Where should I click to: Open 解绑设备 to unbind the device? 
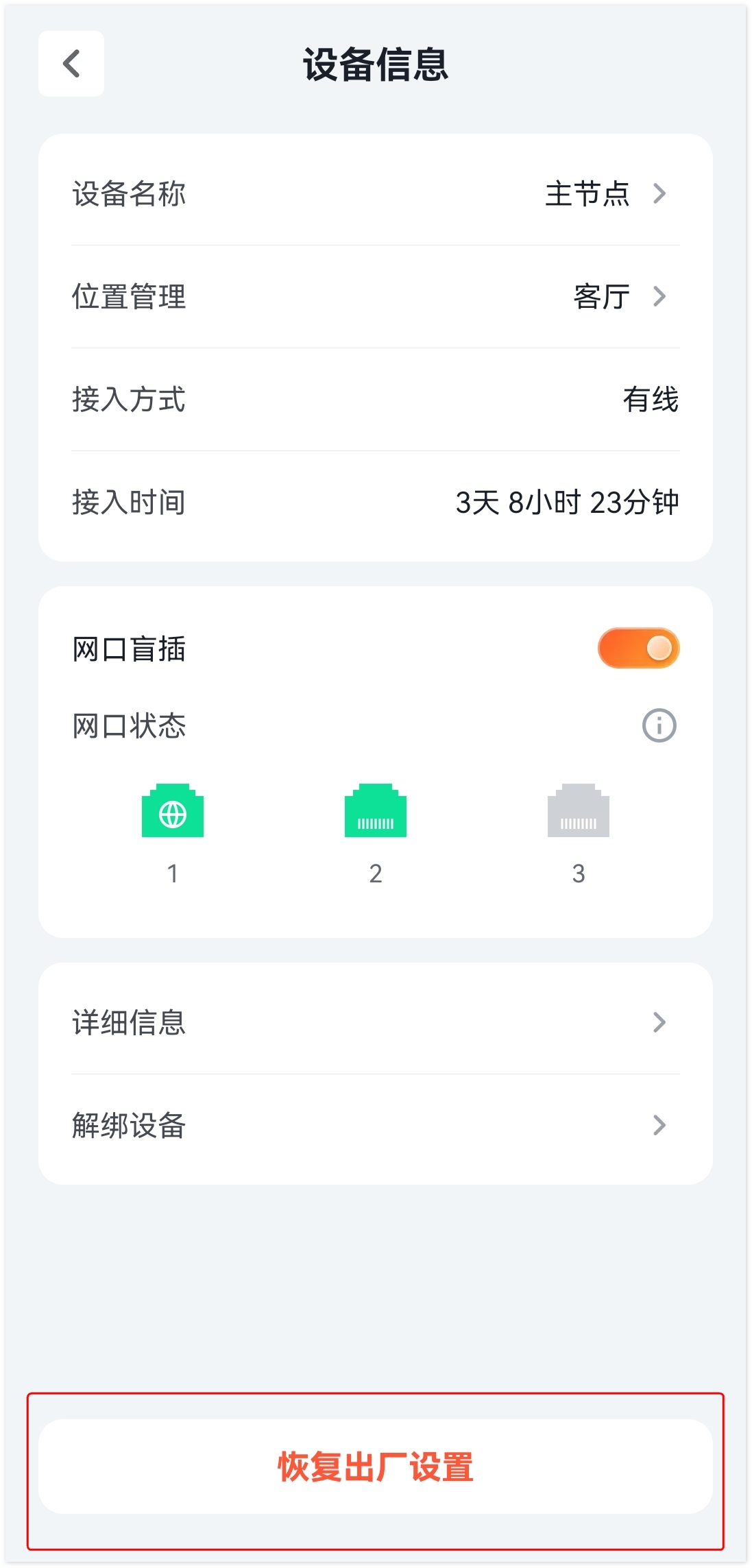(376, 1125)
